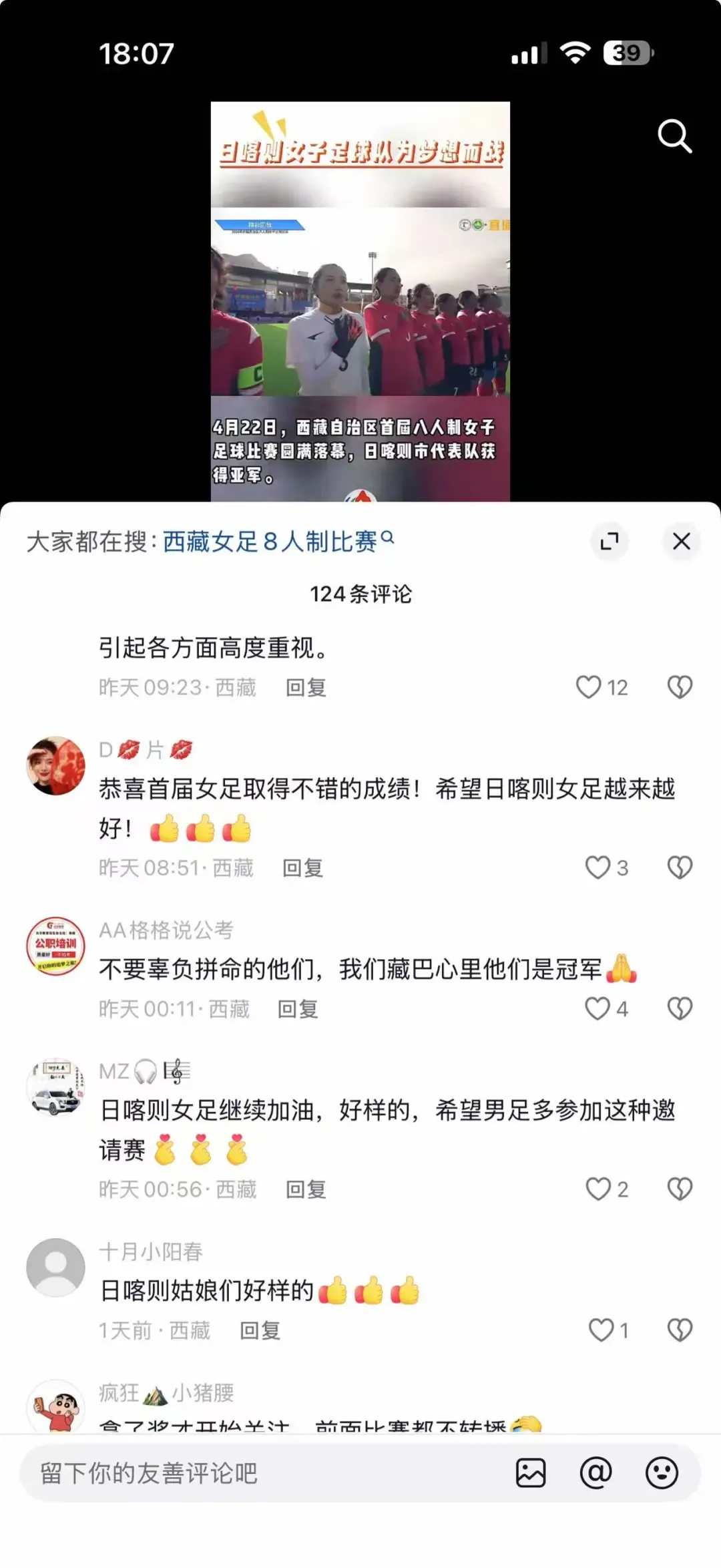Reply to AA格格说公考's comment
The width and height of the screenshot is (721, 1568).
click(298, 1009)
